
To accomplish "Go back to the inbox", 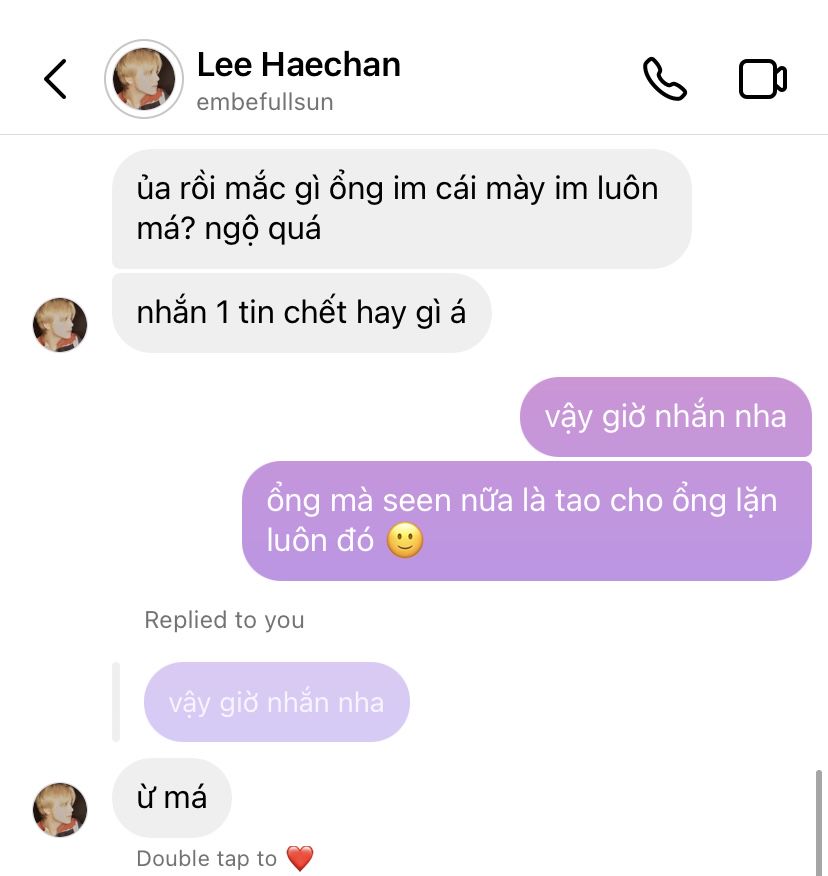I will [x=55, y=79].
